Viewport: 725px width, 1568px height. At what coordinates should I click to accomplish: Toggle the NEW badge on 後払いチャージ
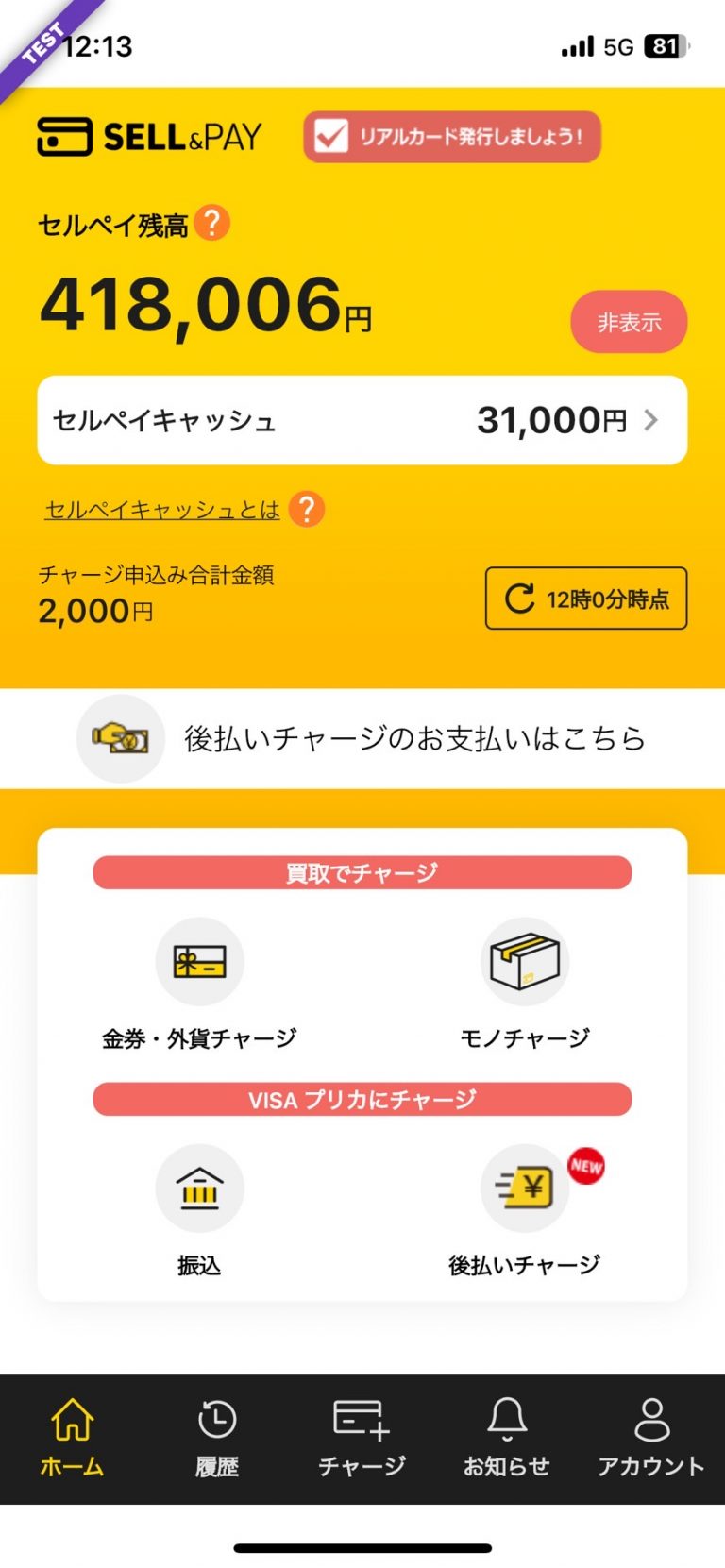(x=586, y=1168)
